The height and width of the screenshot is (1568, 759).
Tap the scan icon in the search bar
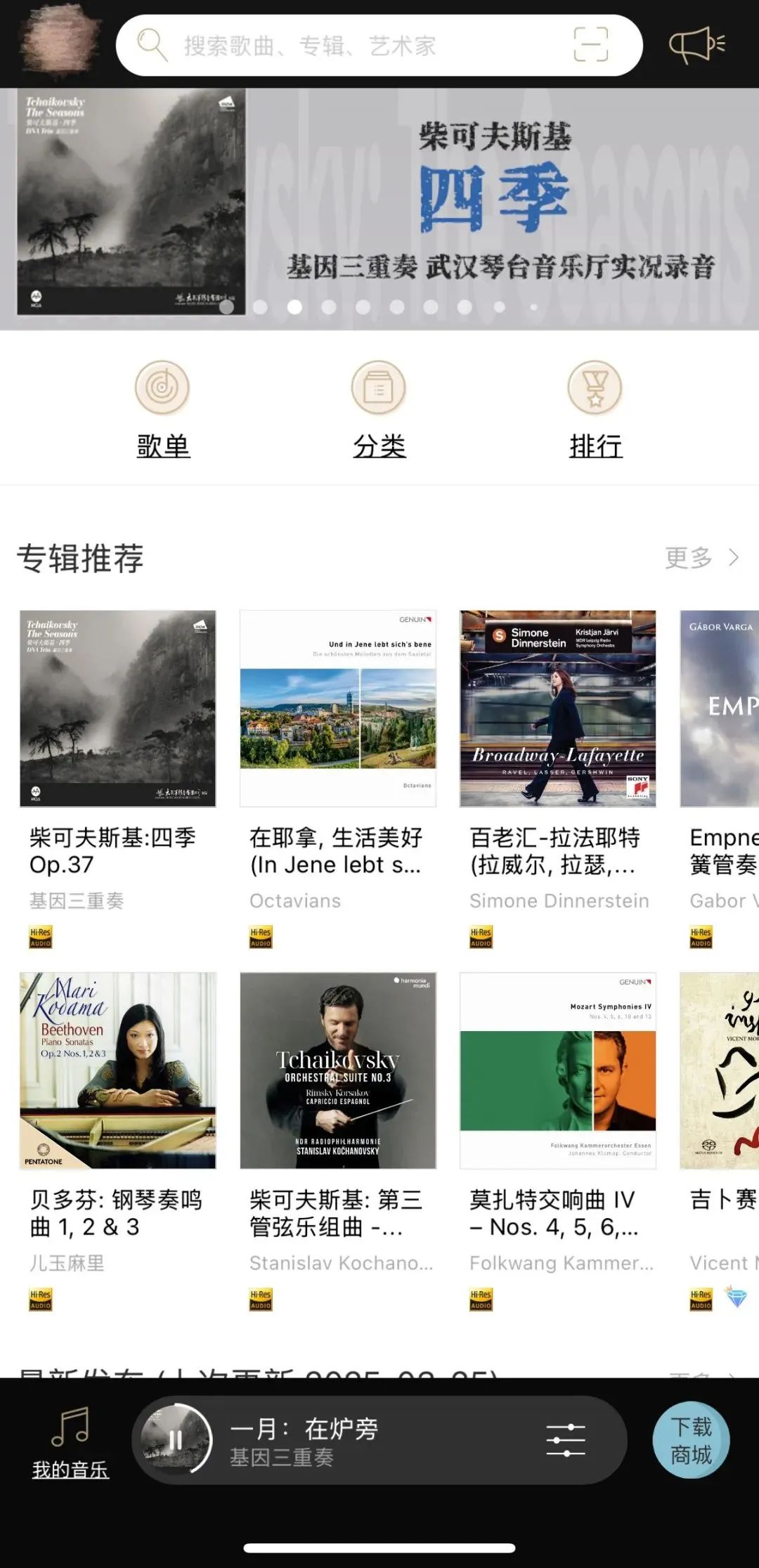coord(590,45)
